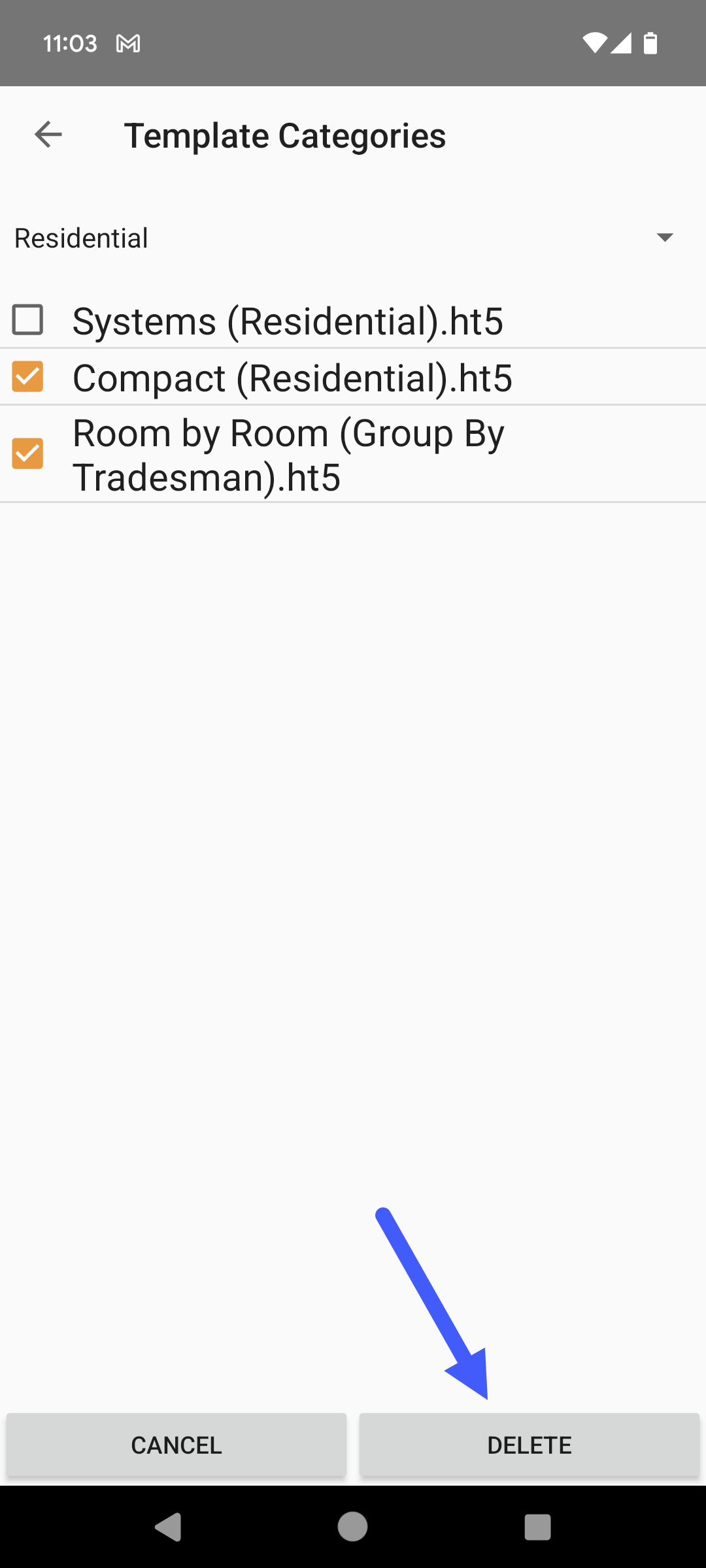This screenshot has width=706, height=1568.
Task: Open the Residential category dropdown
Action: 664,238
